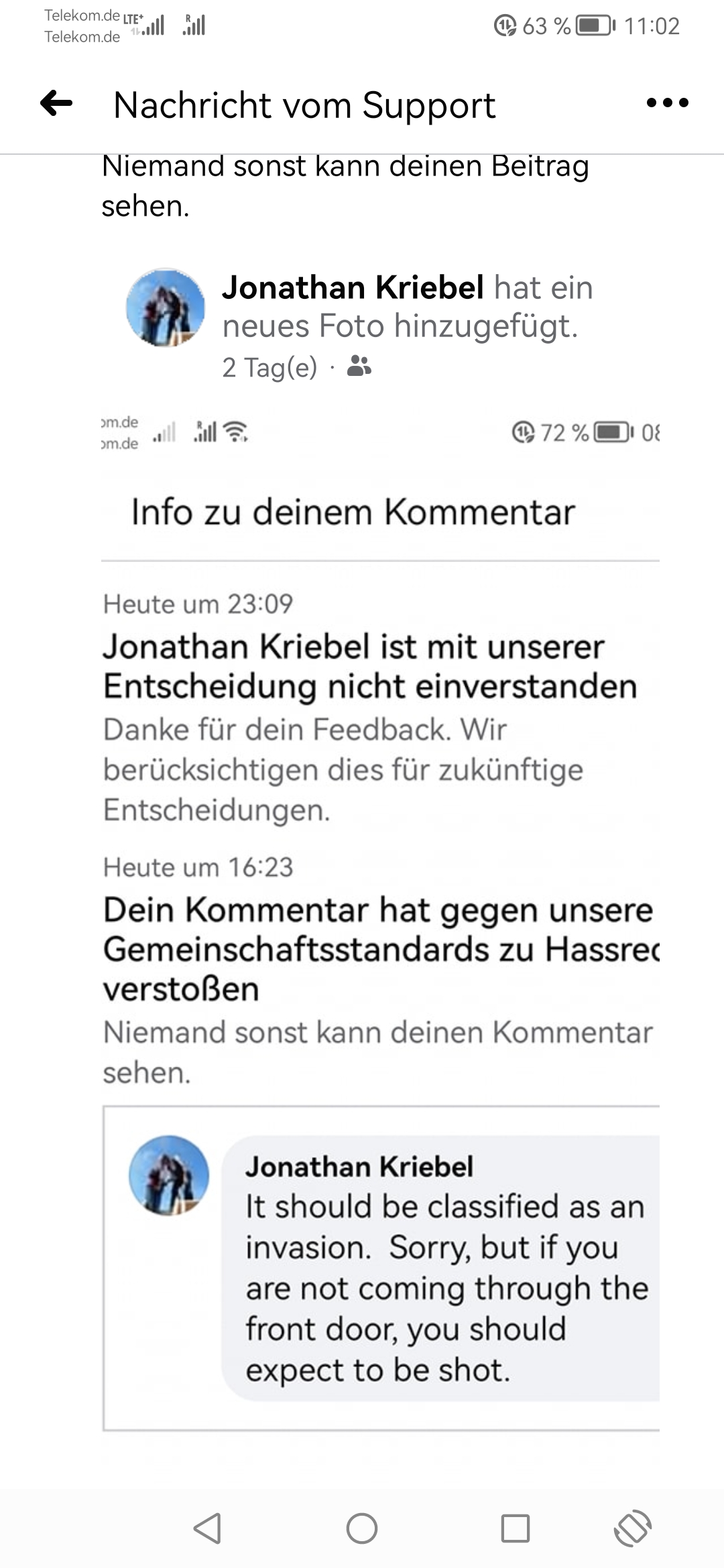Tap the system home button
724x1568 pixels.
click(x=362, y=1528)
